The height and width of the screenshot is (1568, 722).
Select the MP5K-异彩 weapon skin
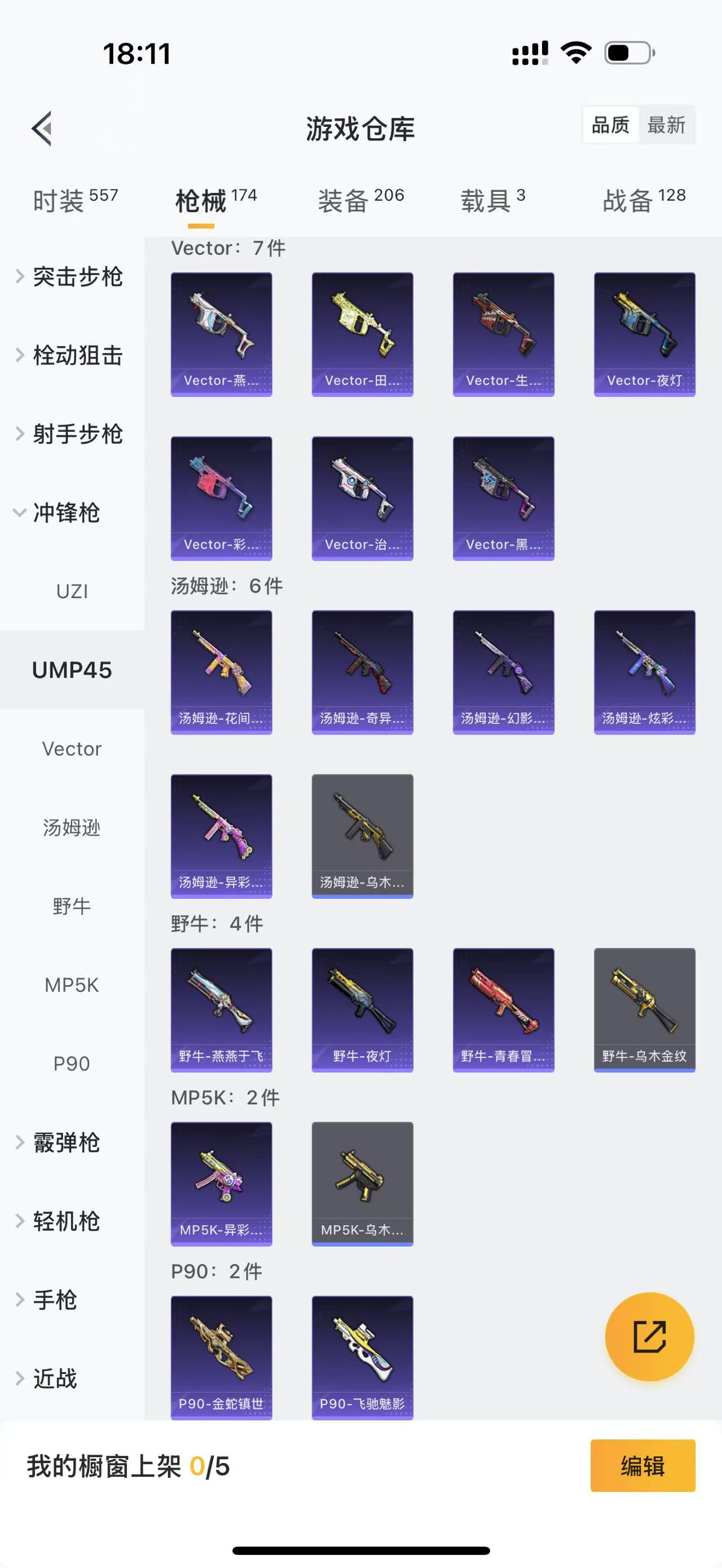pyautogui.click(x=221, y=1184)
